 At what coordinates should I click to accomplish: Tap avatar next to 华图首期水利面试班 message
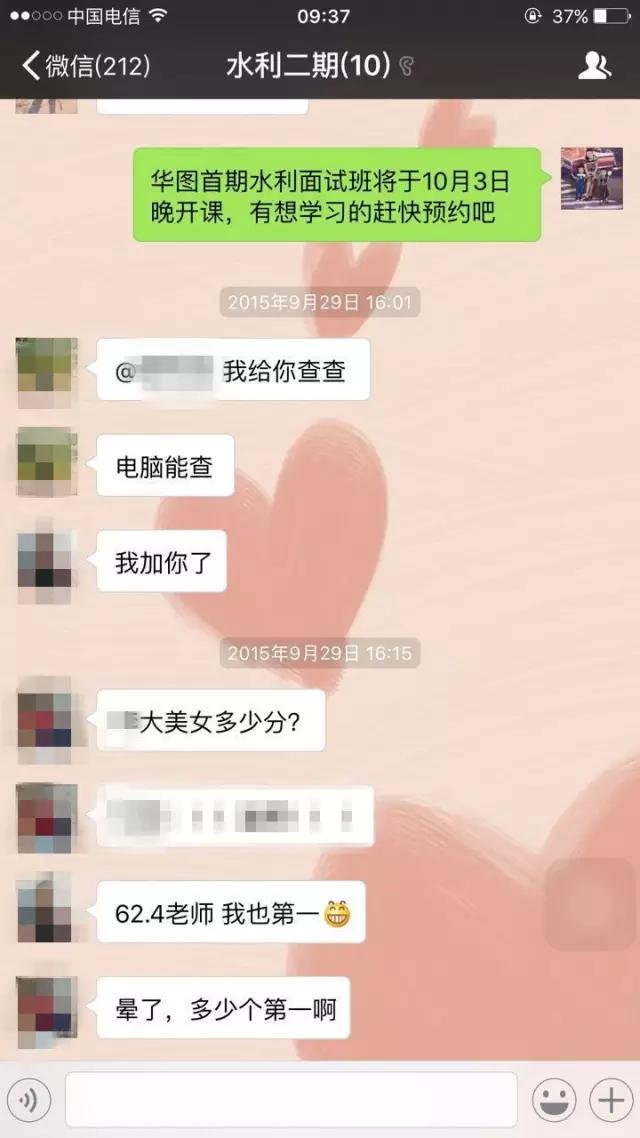(591, 178)
